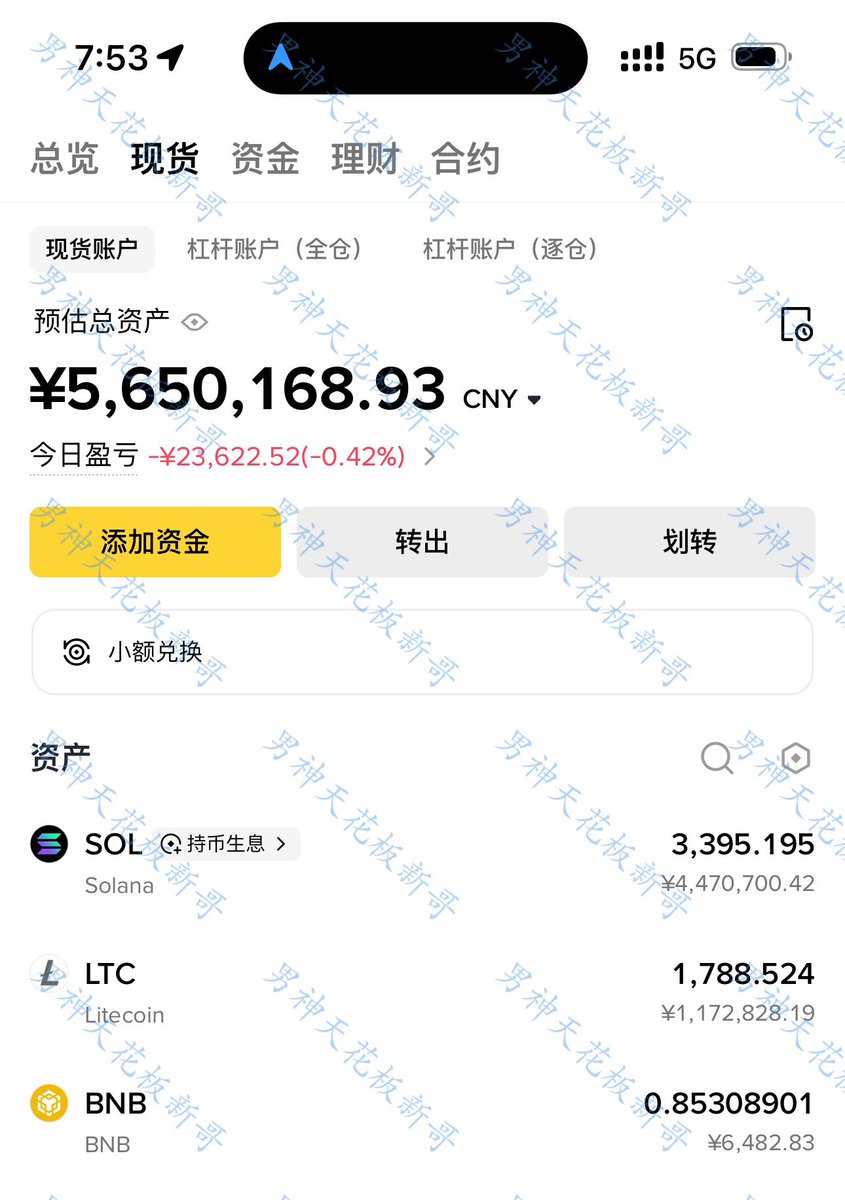Tap the 转出 button

422,542
